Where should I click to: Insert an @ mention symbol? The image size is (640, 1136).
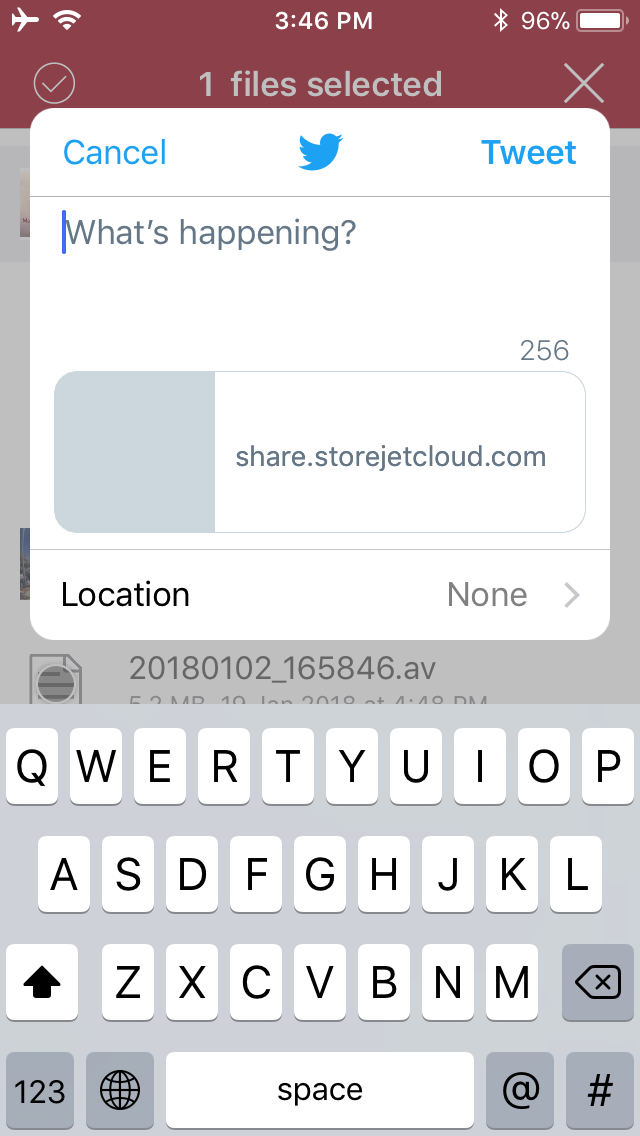point(520,1090)
